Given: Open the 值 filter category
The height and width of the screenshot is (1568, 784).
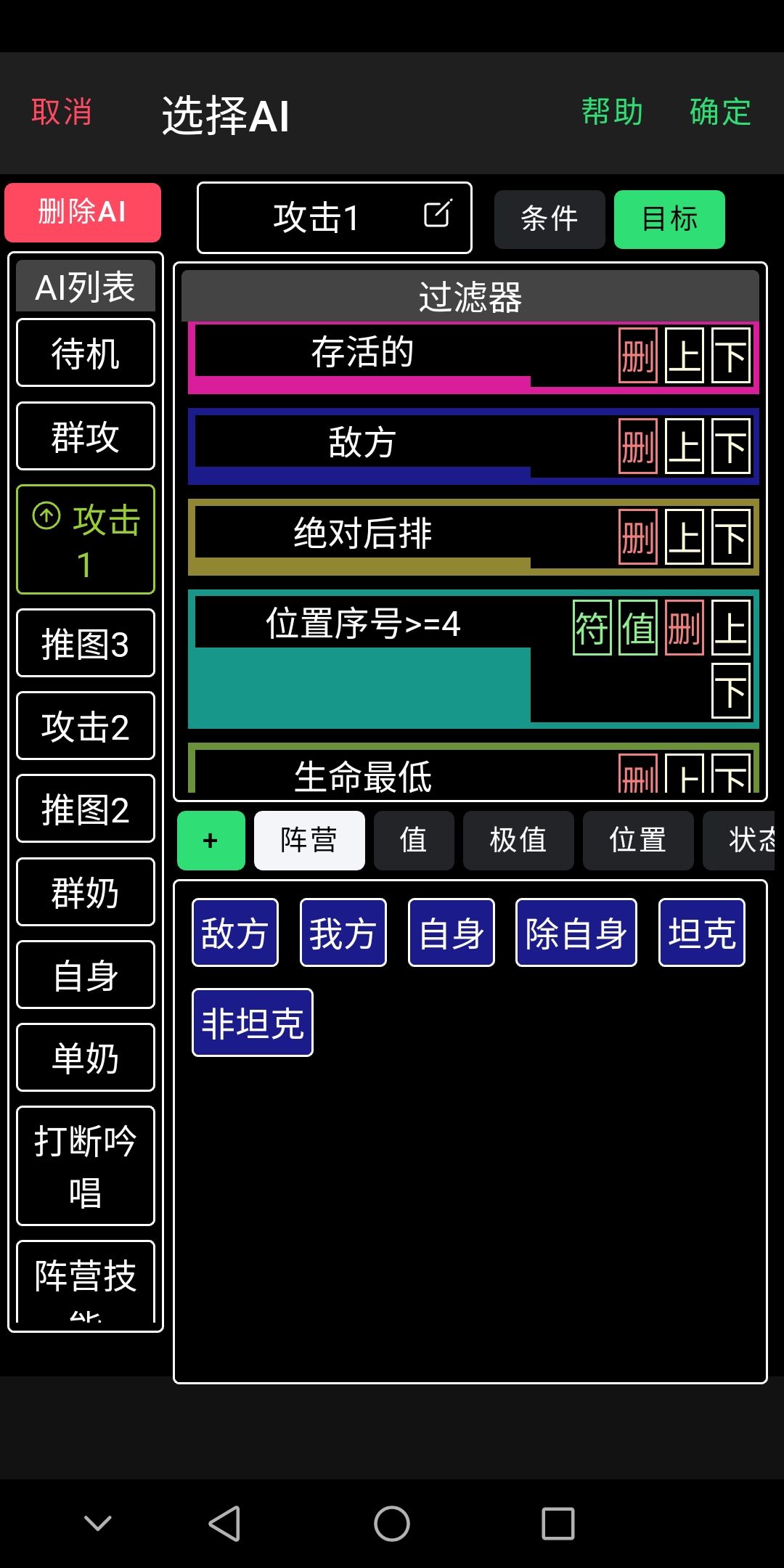Looking at the screenshot, I should pos(414,840).
